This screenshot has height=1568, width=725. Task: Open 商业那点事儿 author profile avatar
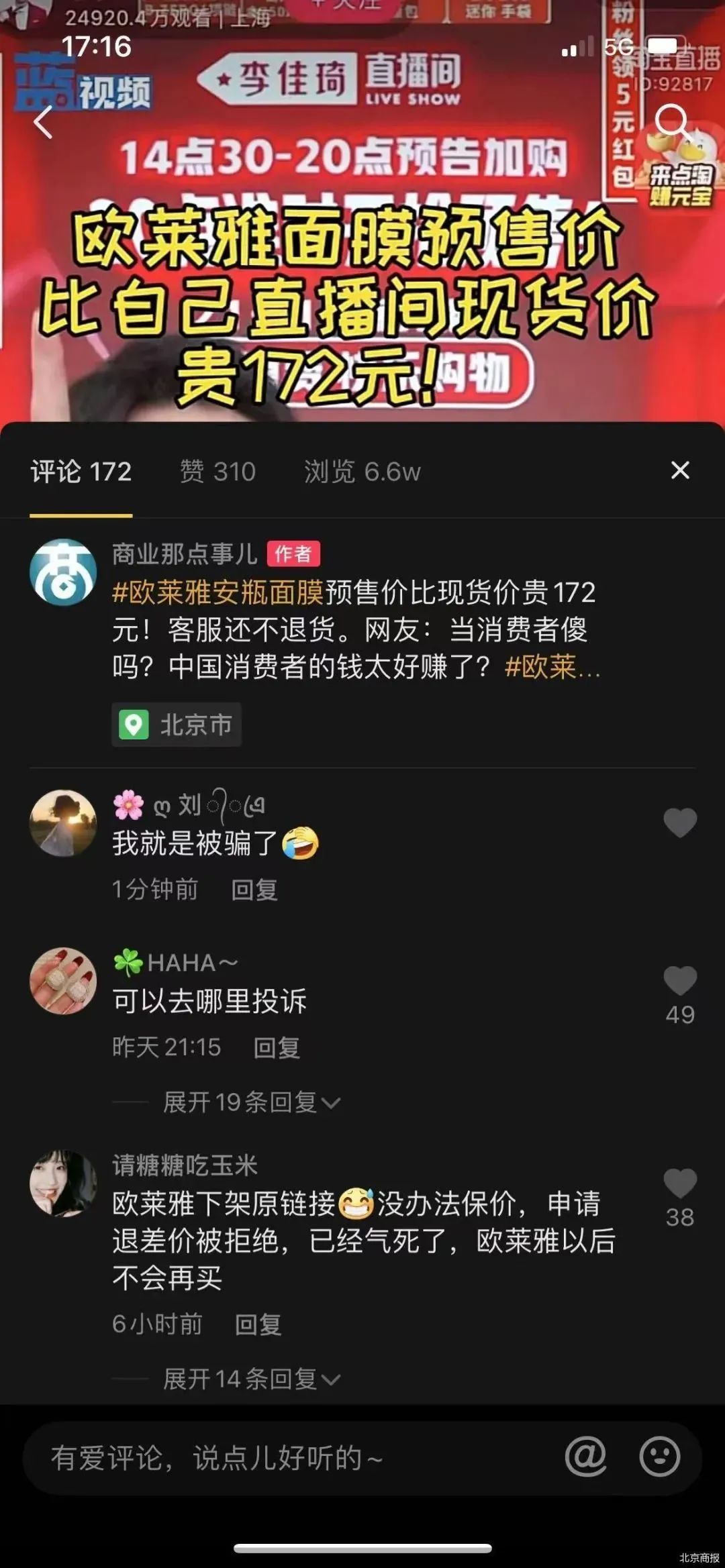click(63, 572)
